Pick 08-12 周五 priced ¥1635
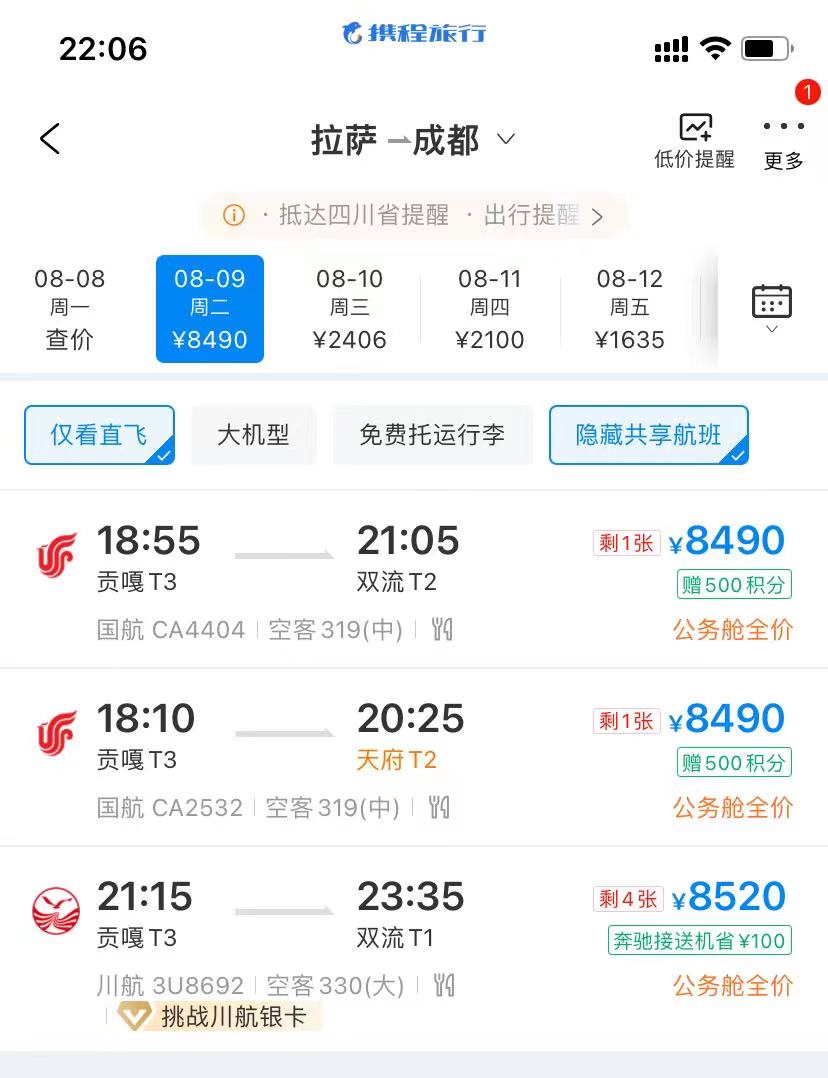828x1078 pixels. [630, 309]
